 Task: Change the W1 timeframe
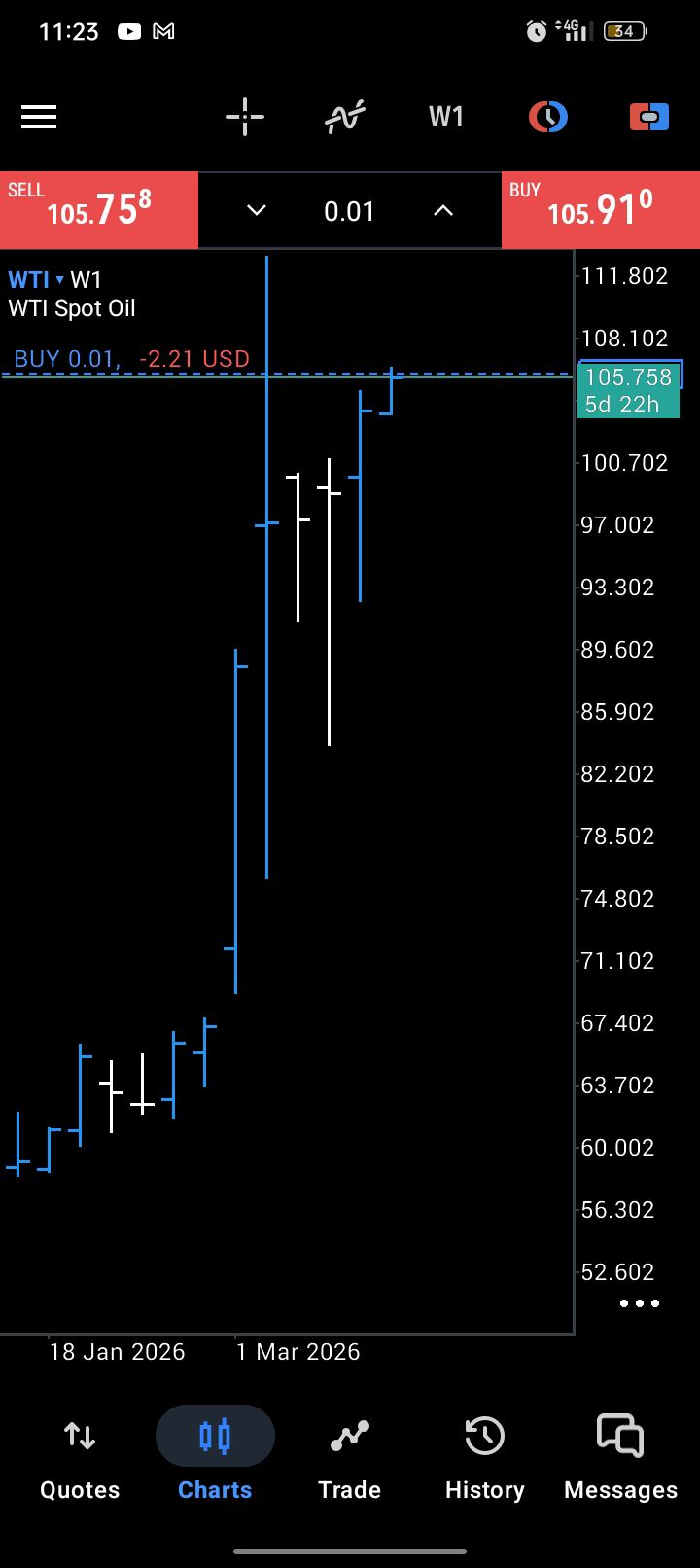click(446, 118)
